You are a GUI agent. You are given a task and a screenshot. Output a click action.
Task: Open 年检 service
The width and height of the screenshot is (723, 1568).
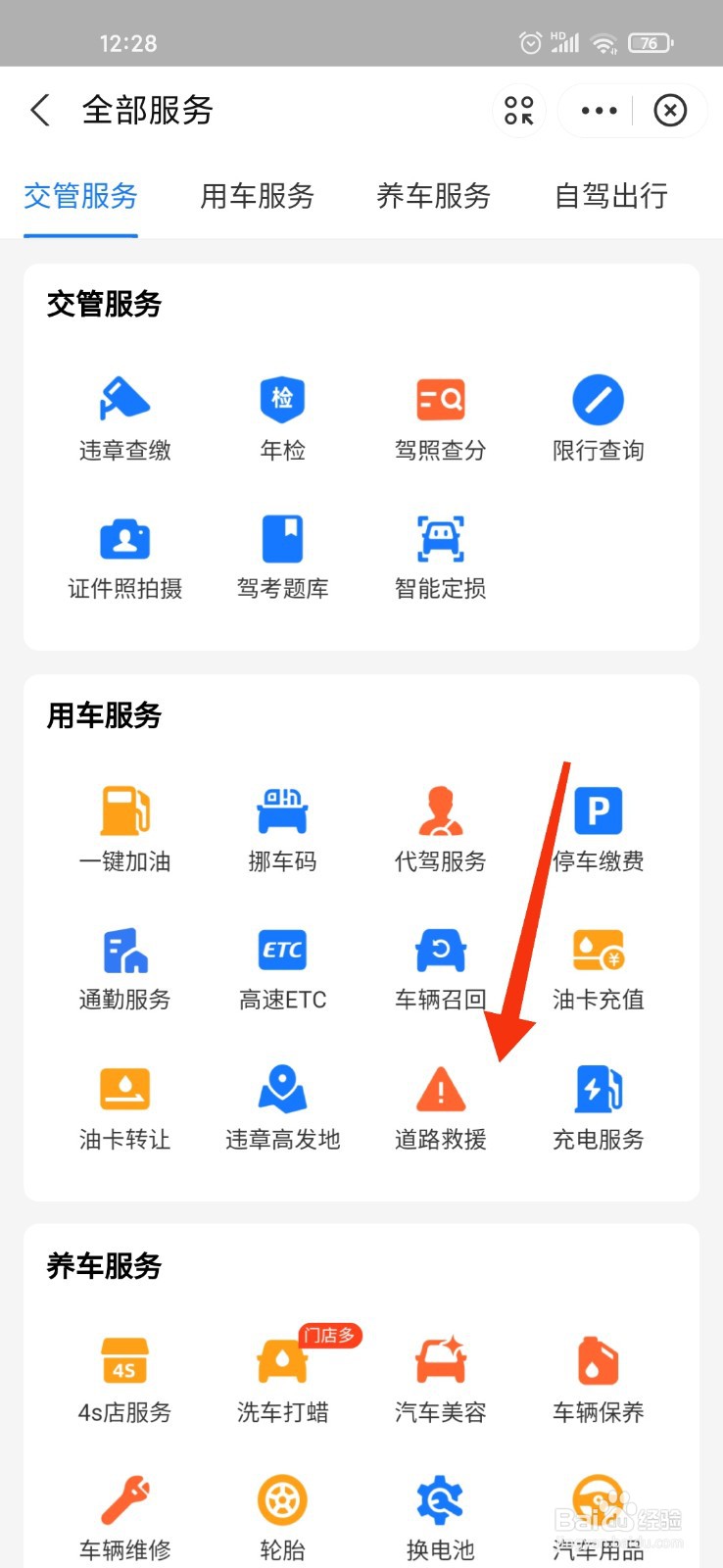pos(283,419)
